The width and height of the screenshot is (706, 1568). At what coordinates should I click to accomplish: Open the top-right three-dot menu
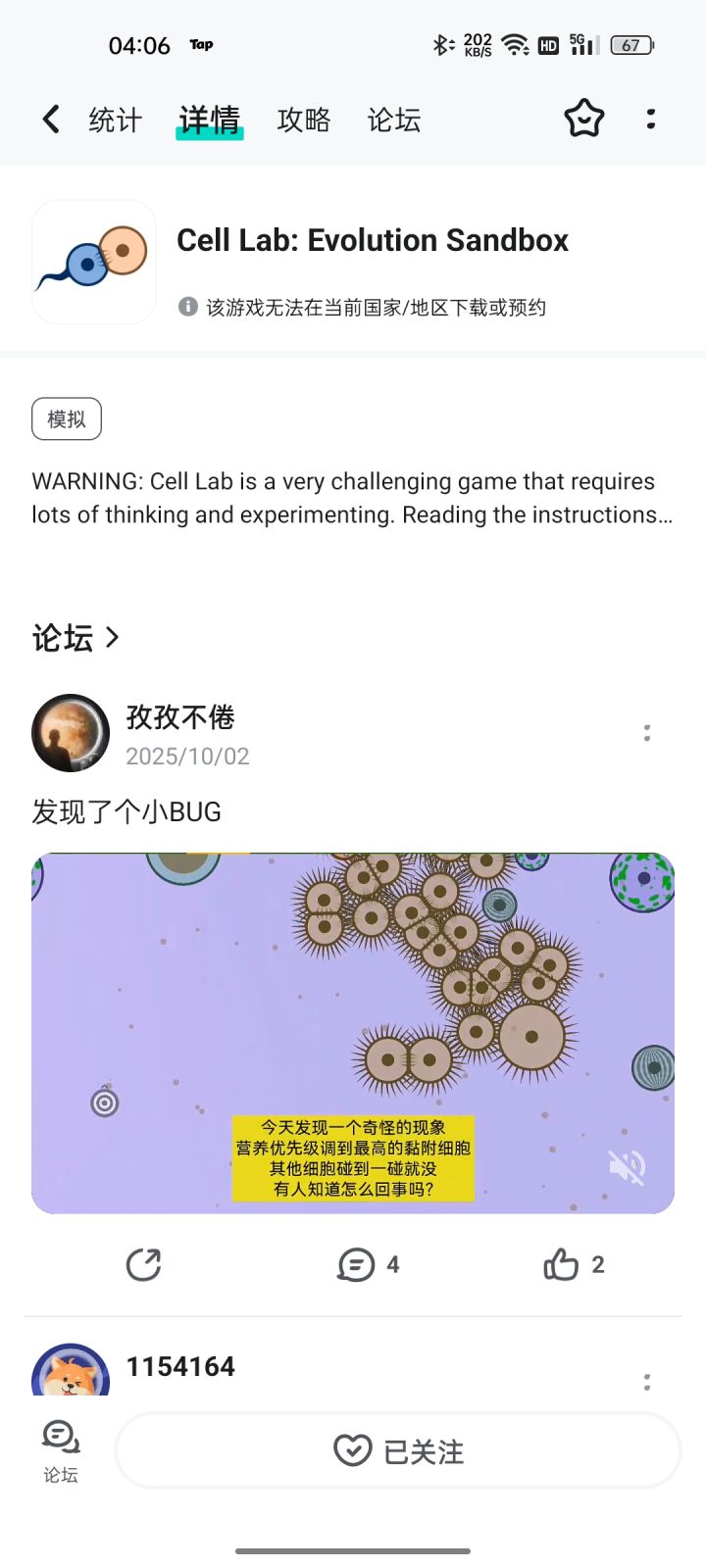pyautogui.click(x=650, y=119)
